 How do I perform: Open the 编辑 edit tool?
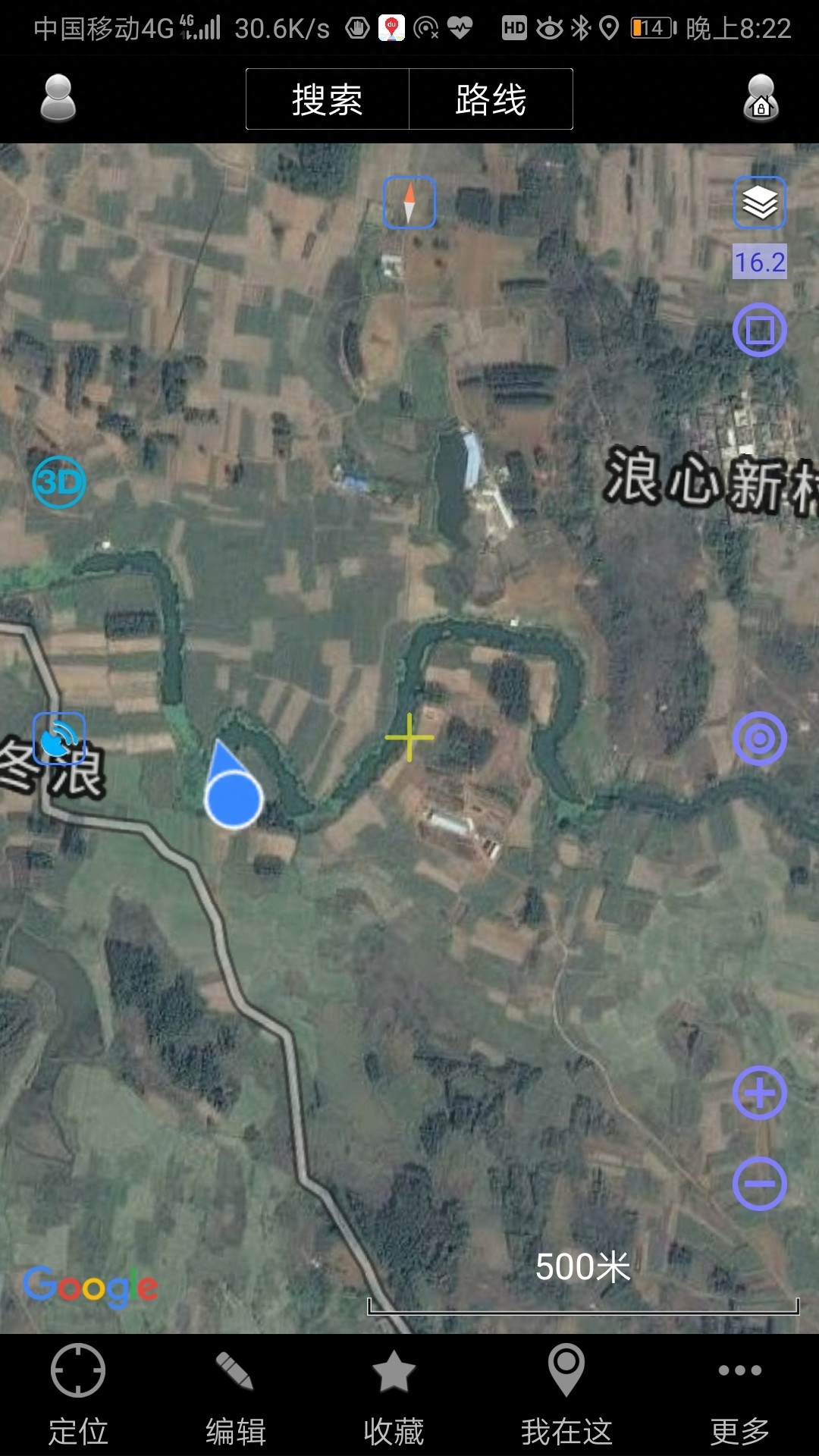pos(236,1394)
